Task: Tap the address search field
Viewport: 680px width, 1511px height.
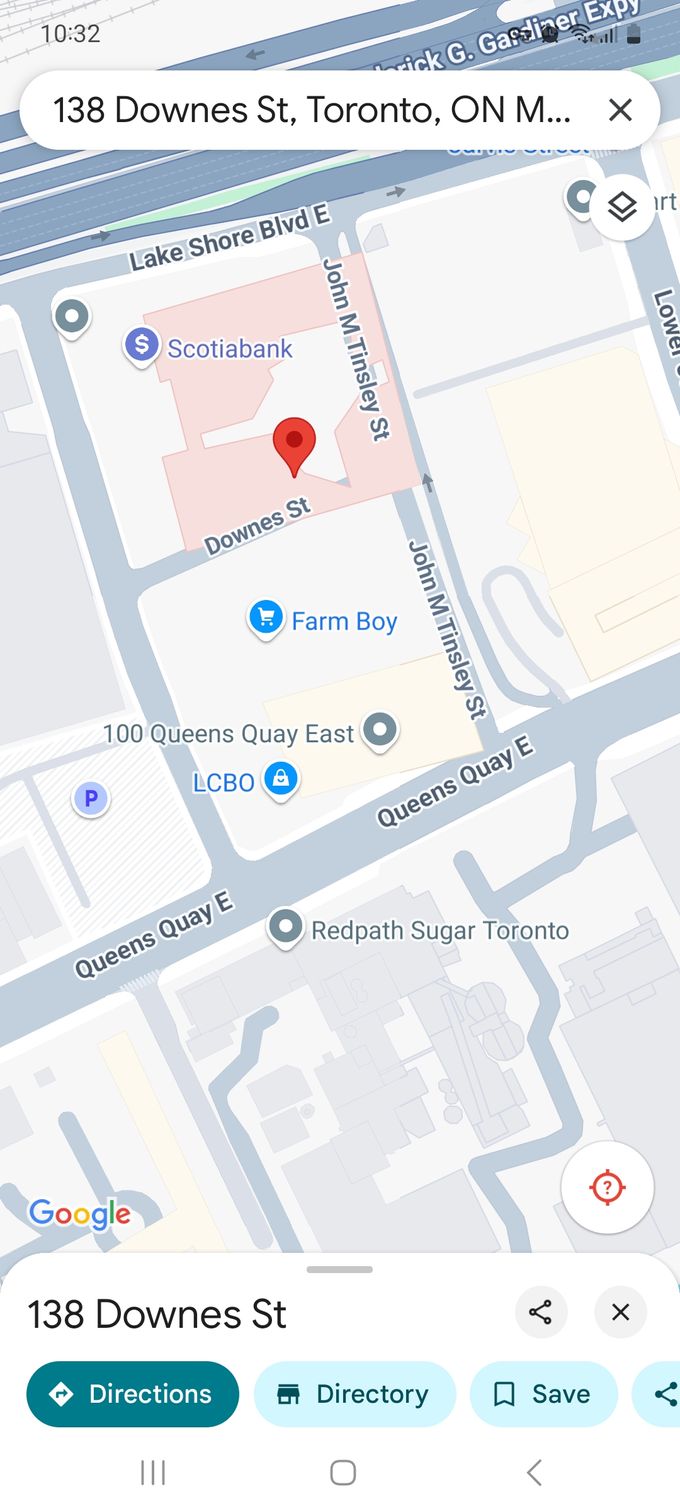Action: 310,110
